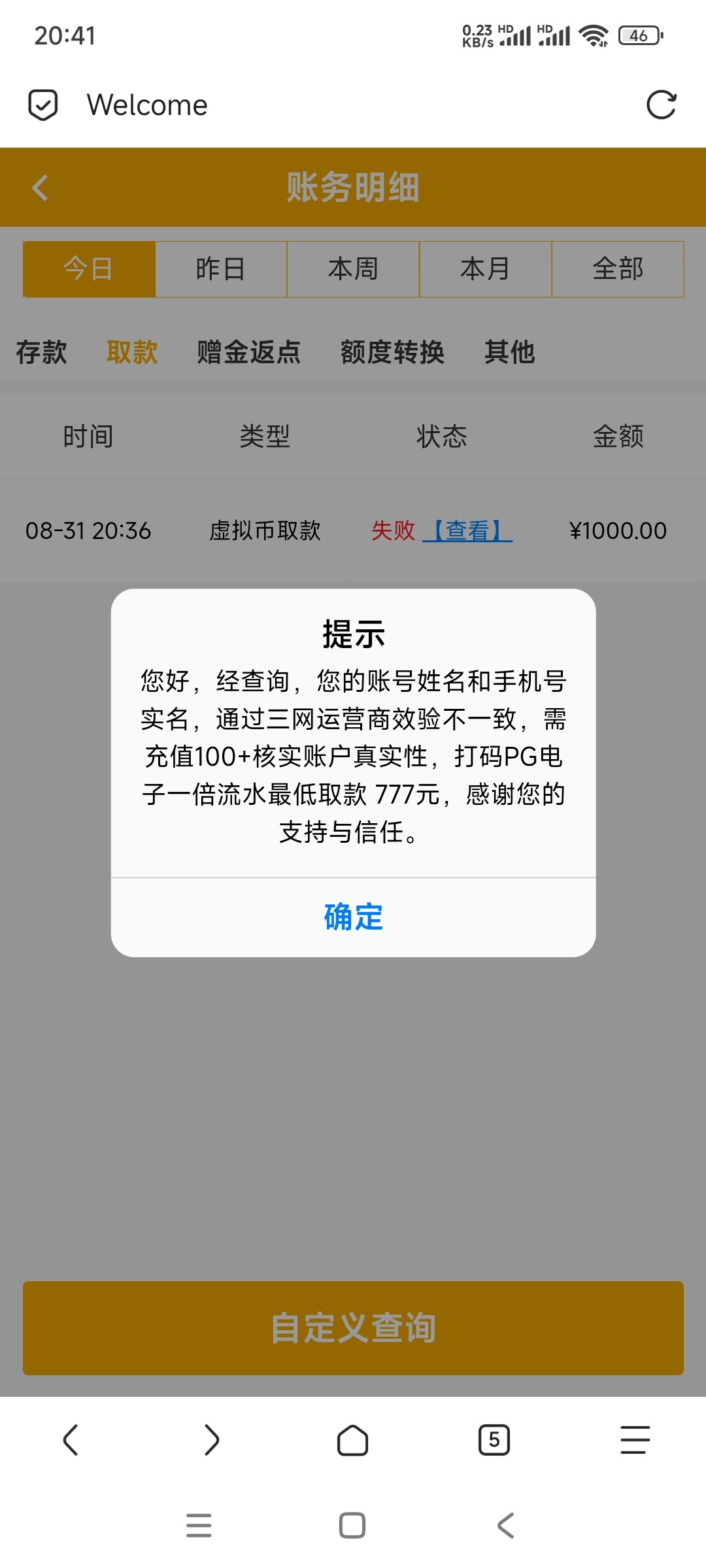The height and width of the screenshot is (1568, 706).
Task: Go back from 账务明细 page
Action: 41,188
